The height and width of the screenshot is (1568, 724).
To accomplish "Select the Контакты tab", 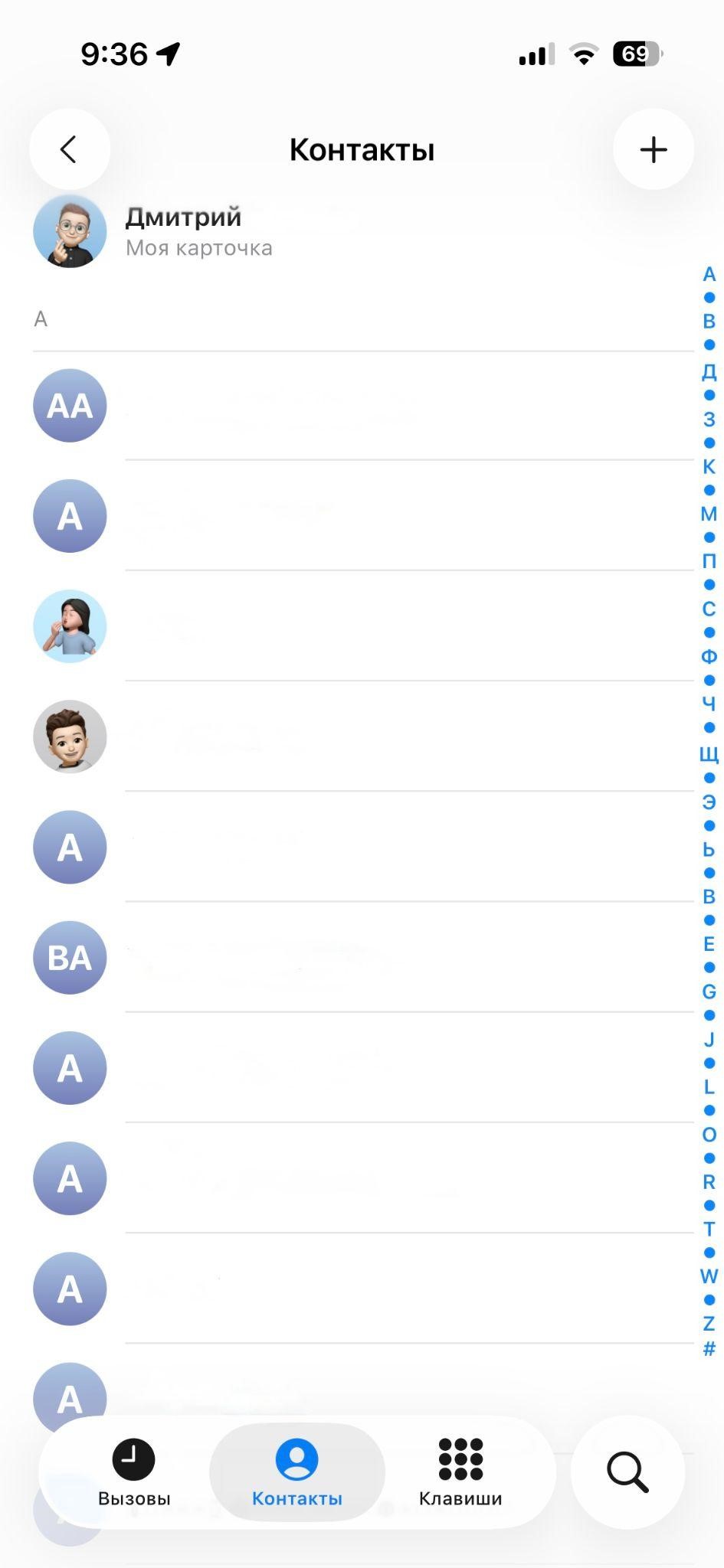I will 297,1472.
